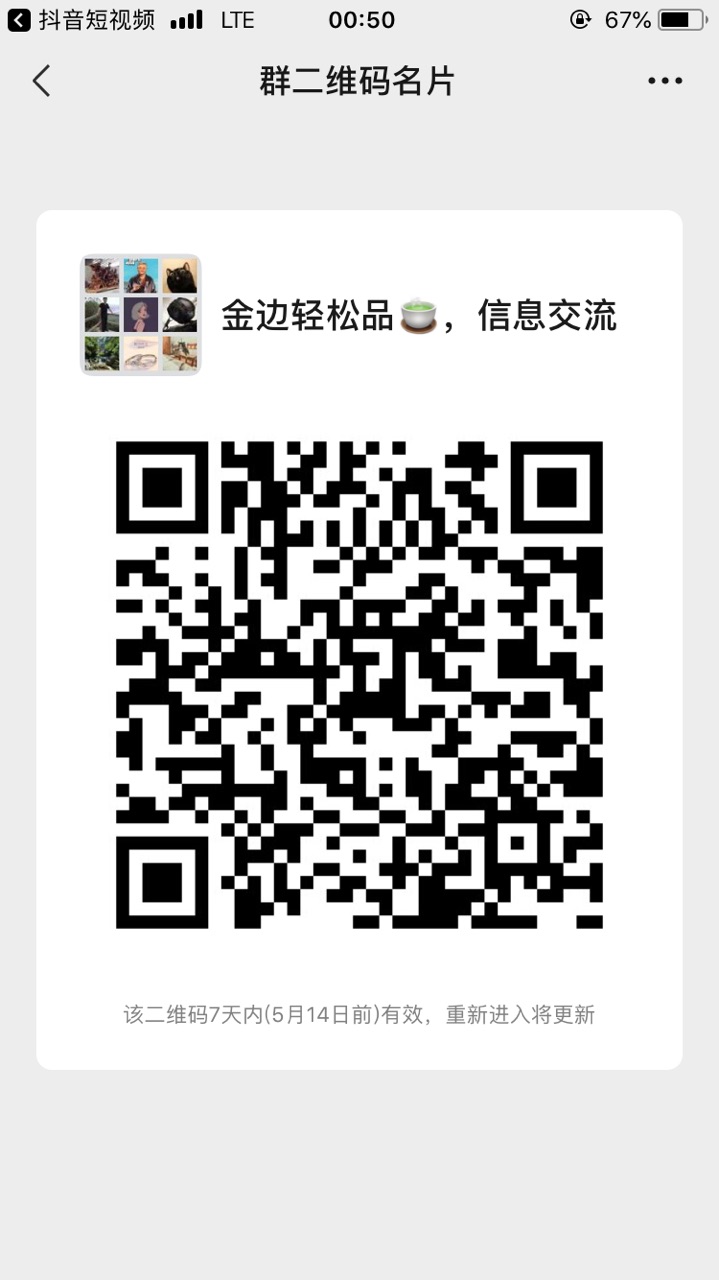This screenshot has width=719, height=1280.
Task: Go back from the group QR code card
Action: (x=41, y=81)
